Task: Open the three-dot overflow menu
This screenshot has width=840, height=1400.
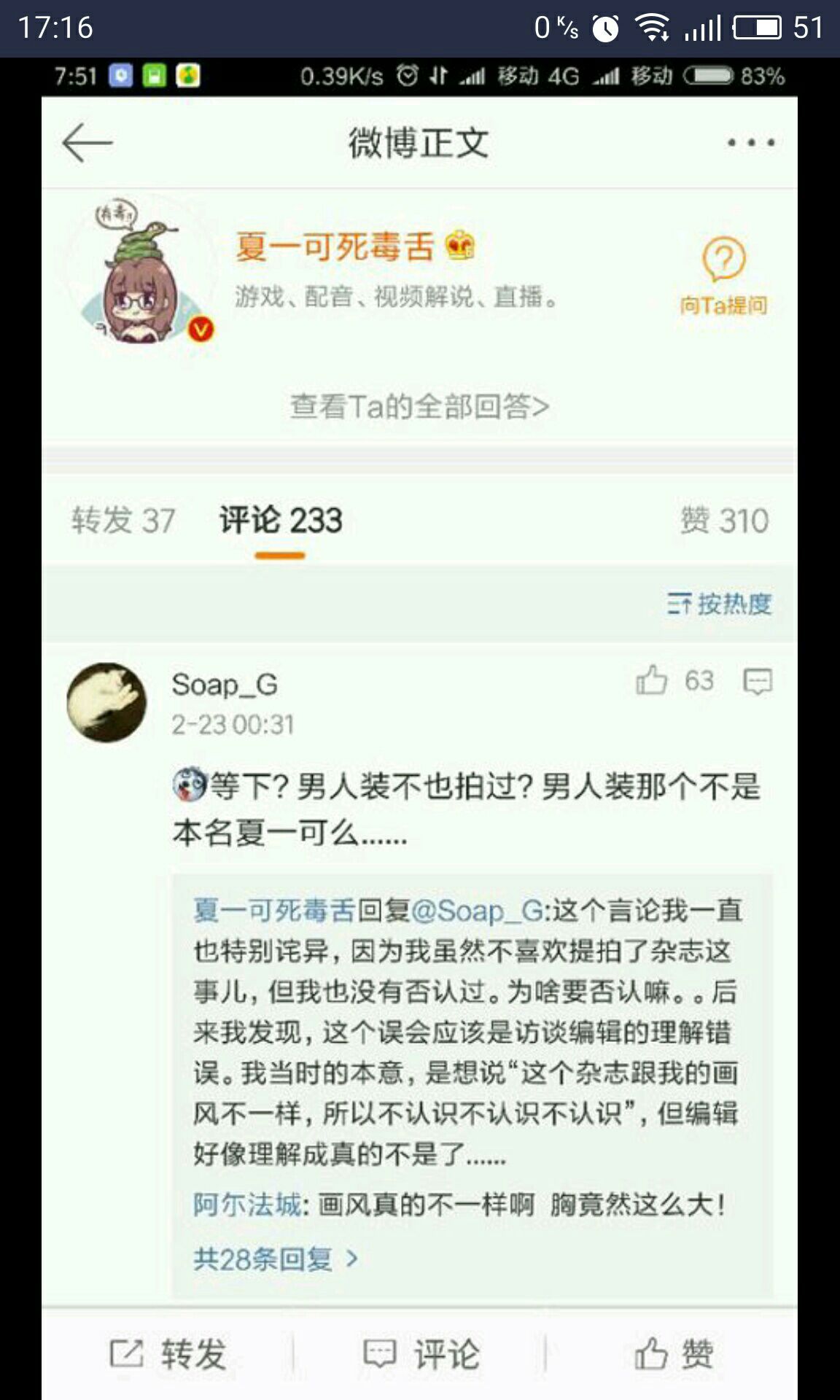Action: click(x=750, y=143)
